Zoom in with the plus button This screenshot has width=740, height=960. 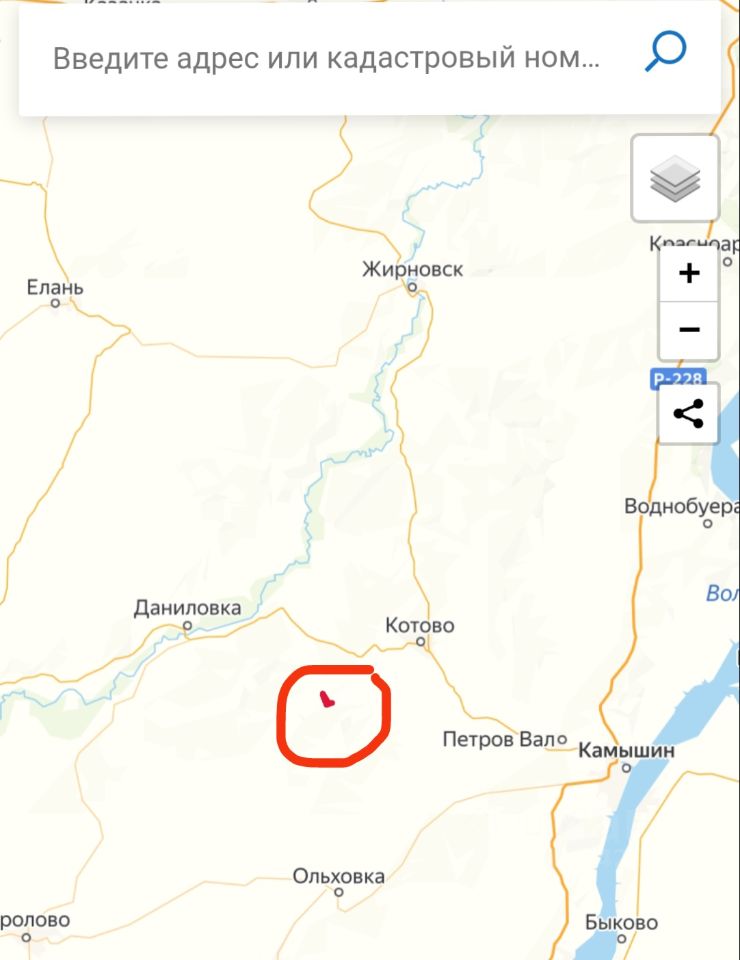coord(689,274)
